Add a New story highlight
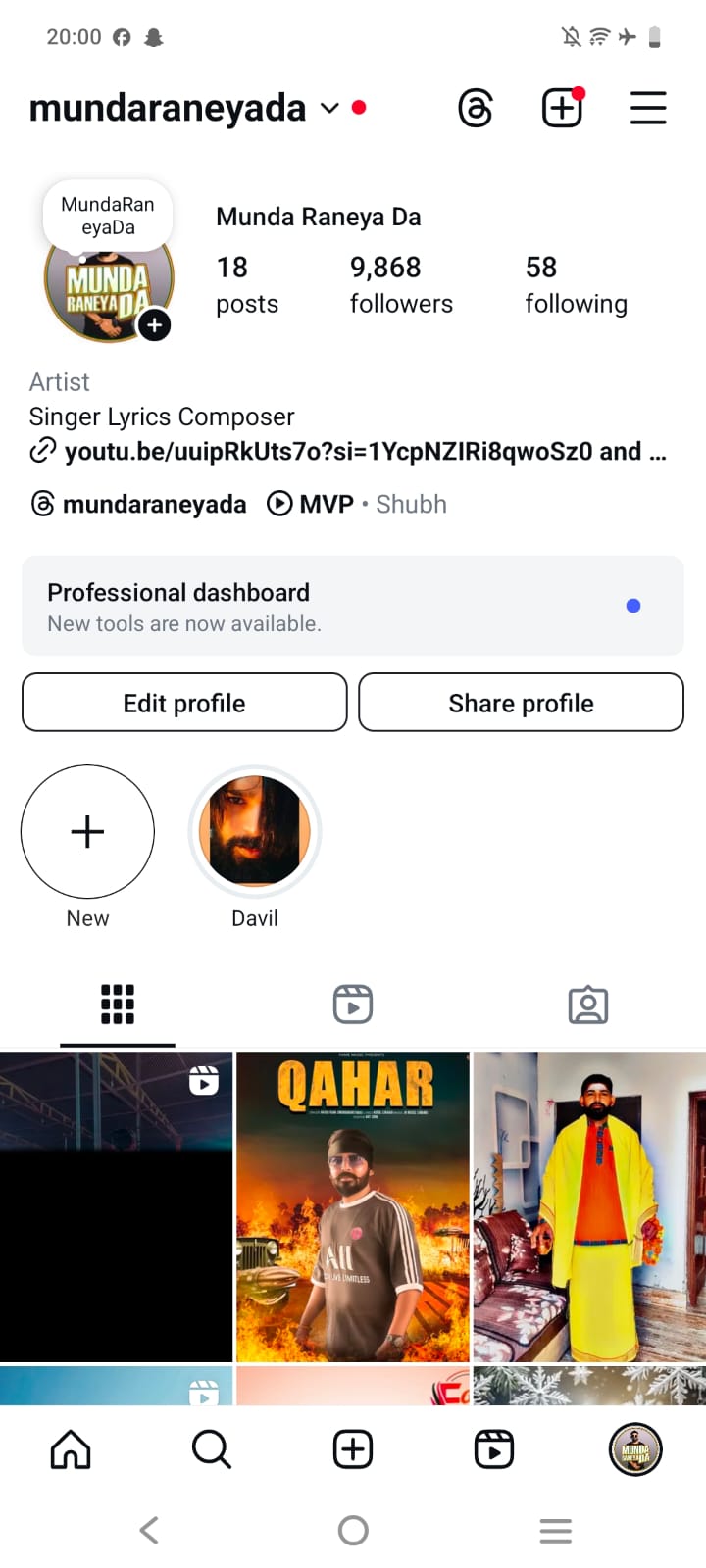Image resolution: width=706 pixels, height=1568 pixels. pyautogui.click(x=87, y=832)
